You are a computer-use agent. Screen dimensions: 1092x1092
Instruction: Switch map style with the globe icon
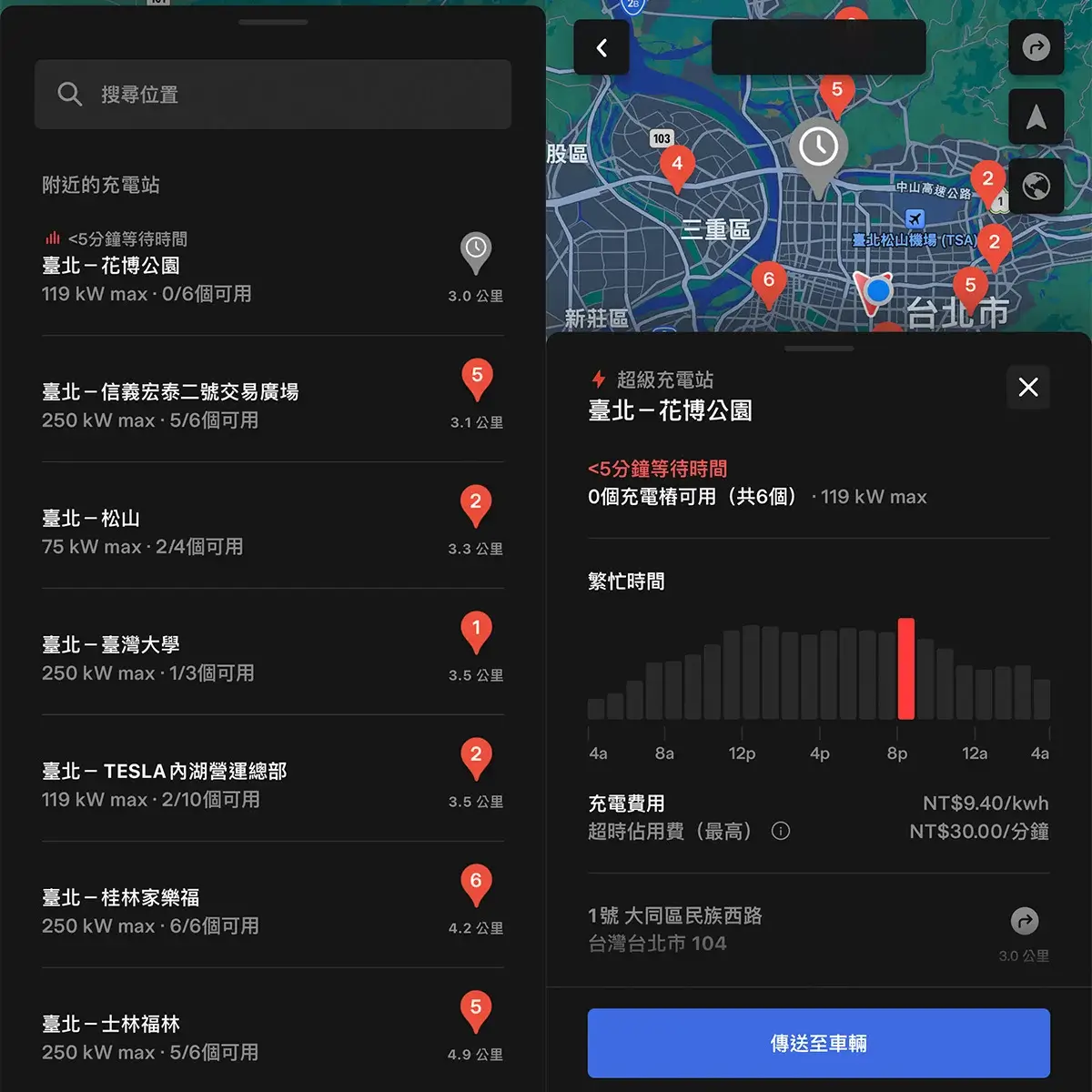[1036, 187]
